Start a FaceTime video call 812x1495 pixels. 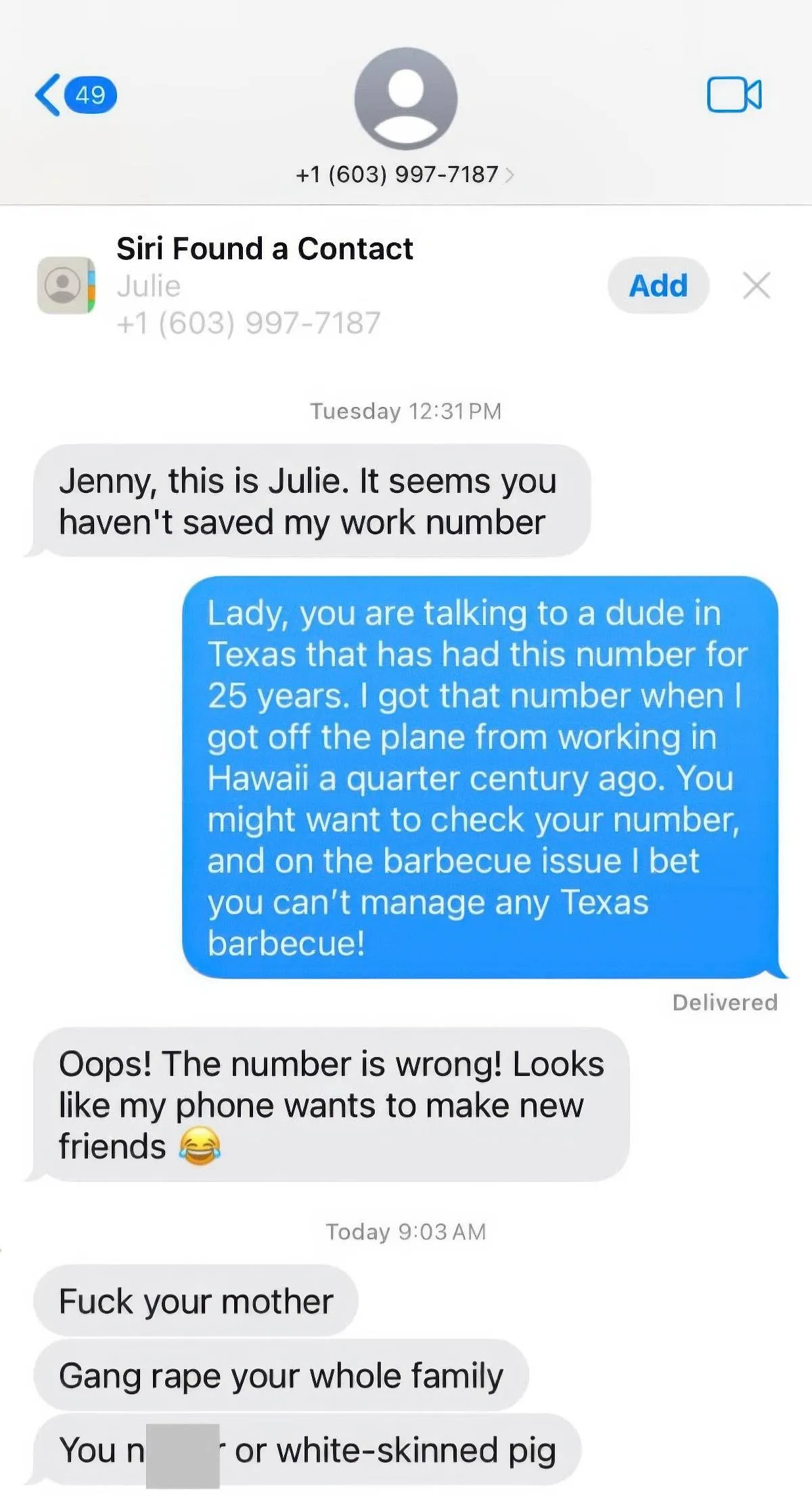[734, 95]
